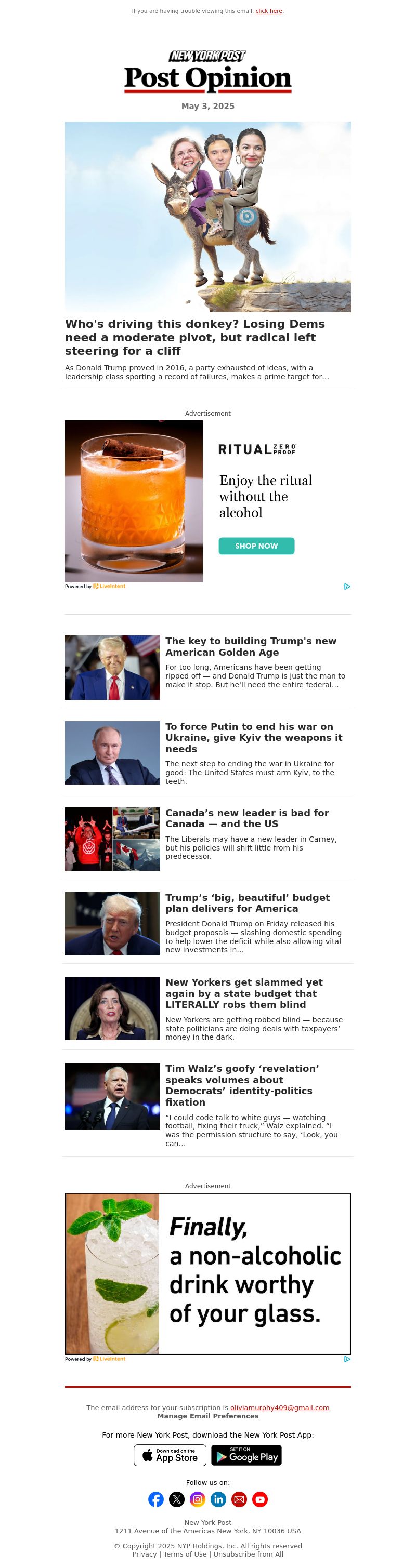Open the 'click here' viewing link
The image size is (416, 1568).
click(x=269, y=11)
